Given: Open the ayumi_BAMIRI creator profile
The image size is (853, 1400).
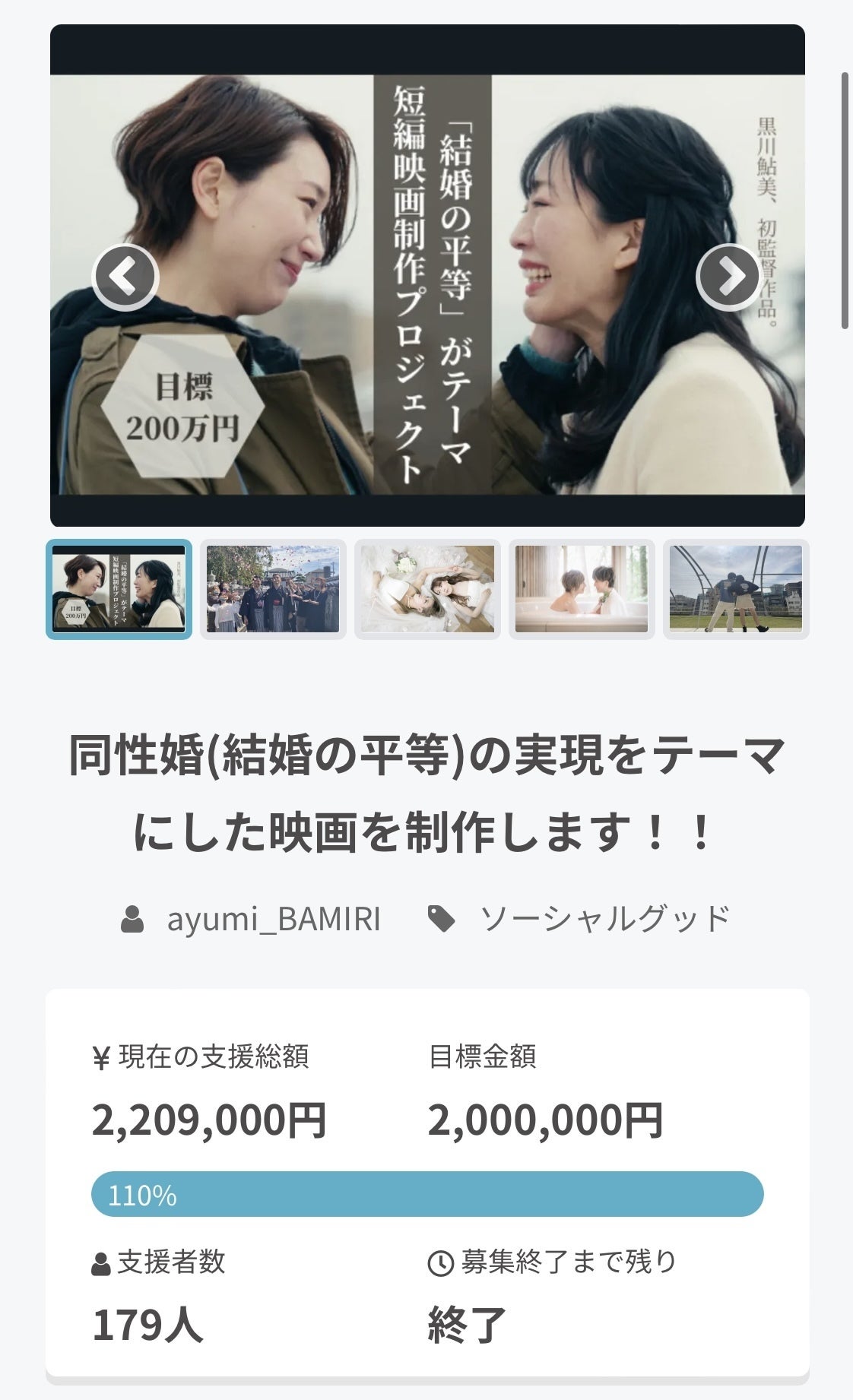Looking at the screenshot, I should tap(273, 919).
